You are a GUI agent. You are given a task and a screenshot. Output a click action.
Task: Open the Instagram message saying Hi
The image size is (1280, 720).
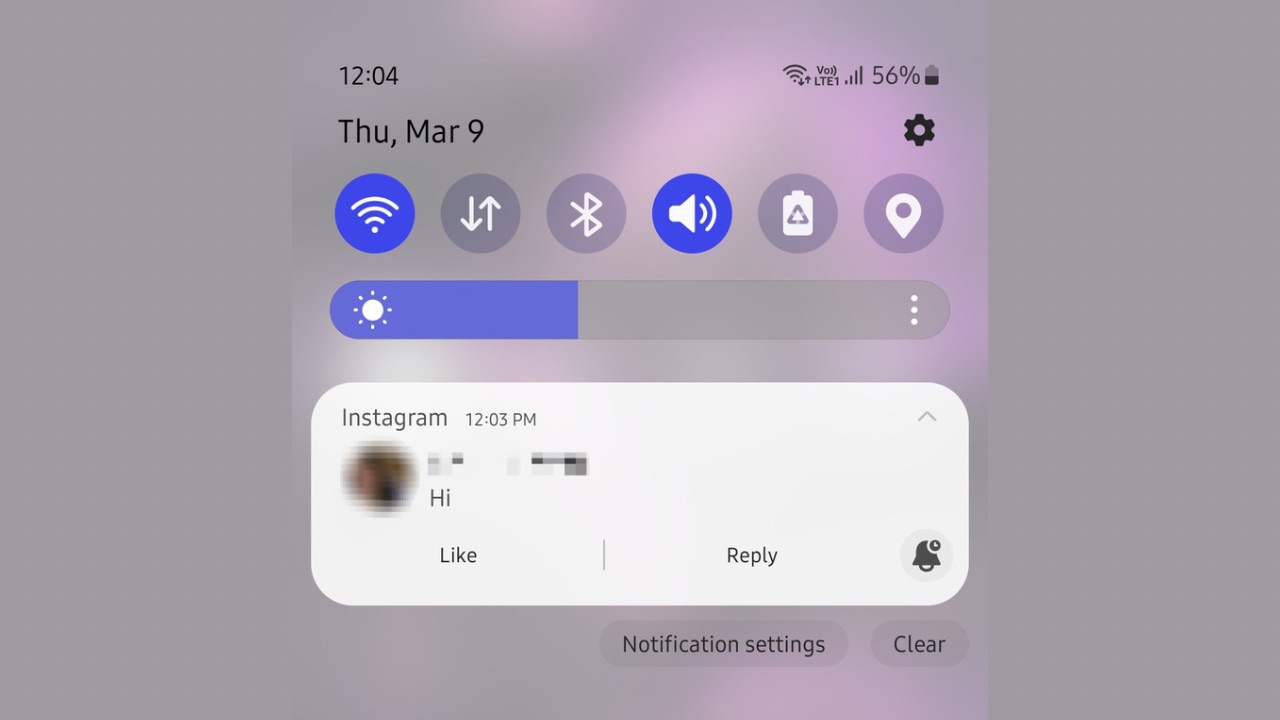point(600,482)
